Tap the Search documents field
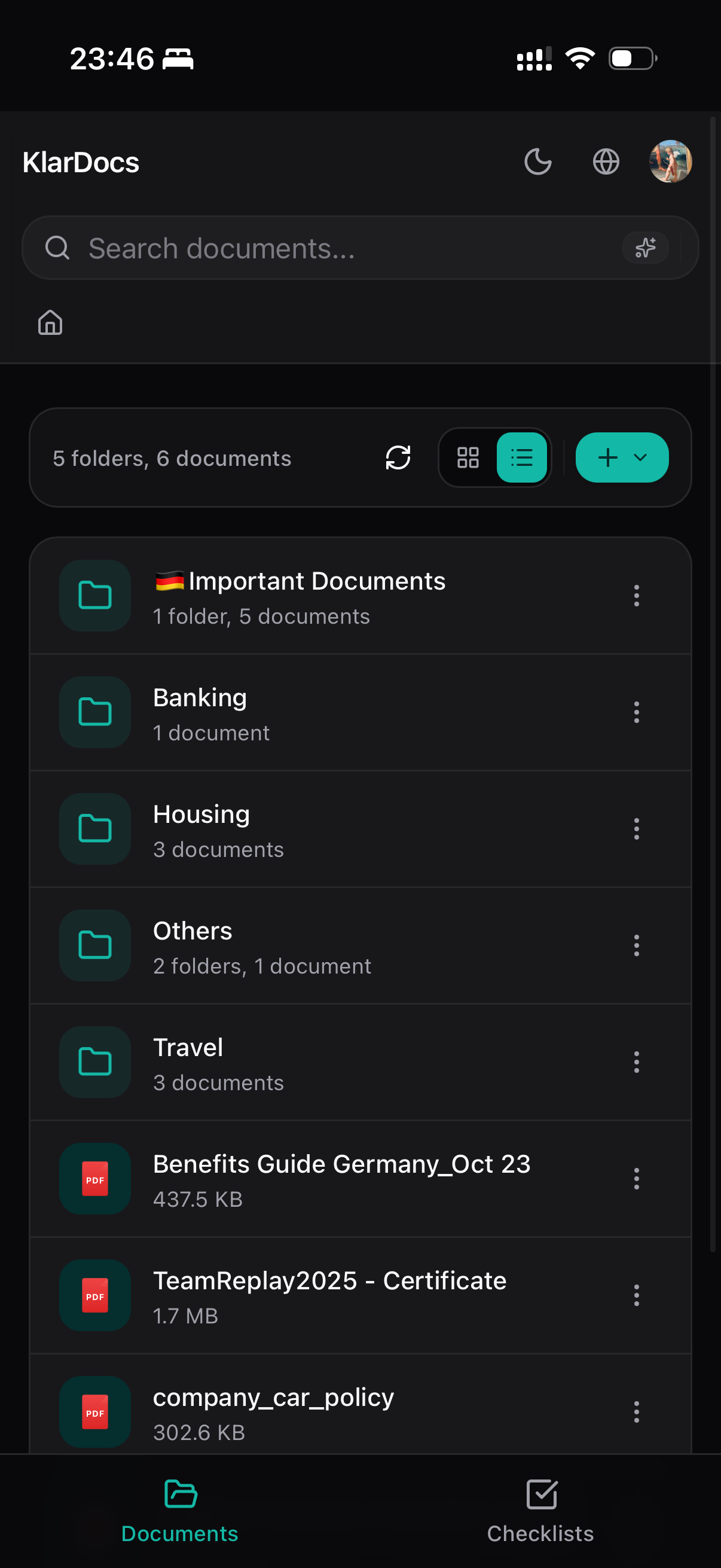The width and height of the screenshot is (721, 1568). coord(341,248)
